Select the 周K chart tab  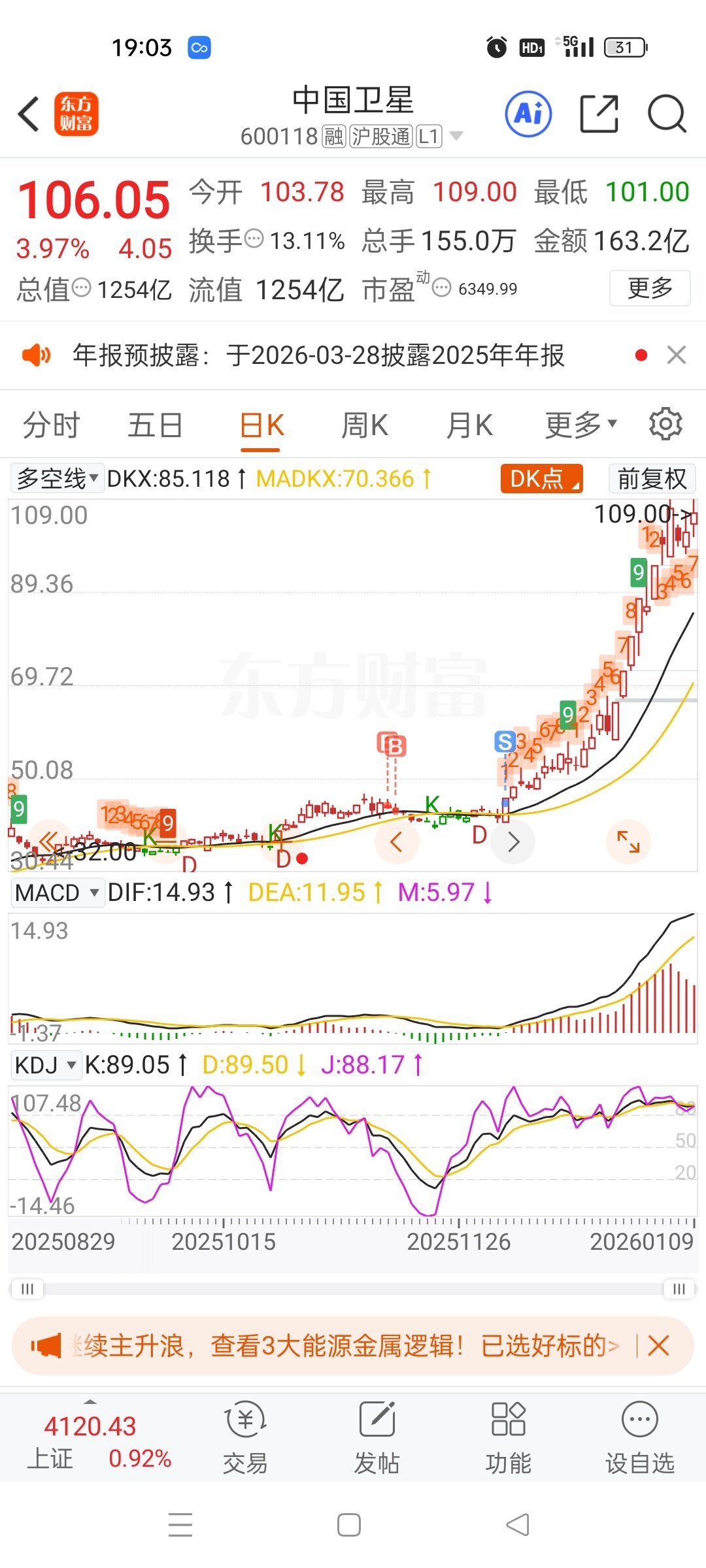point(365,425)
